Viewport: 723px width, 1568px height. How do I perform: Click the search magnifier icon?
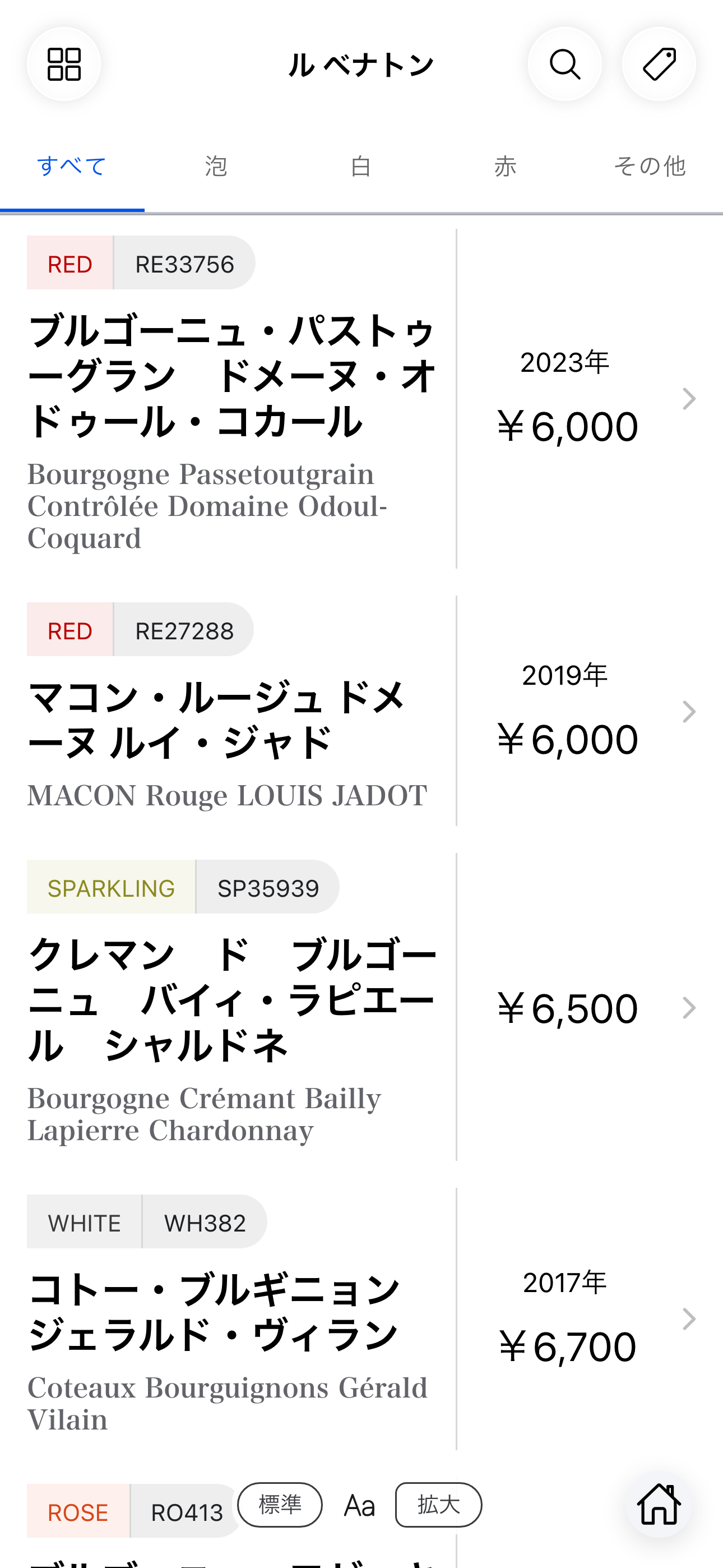(565, 63)
